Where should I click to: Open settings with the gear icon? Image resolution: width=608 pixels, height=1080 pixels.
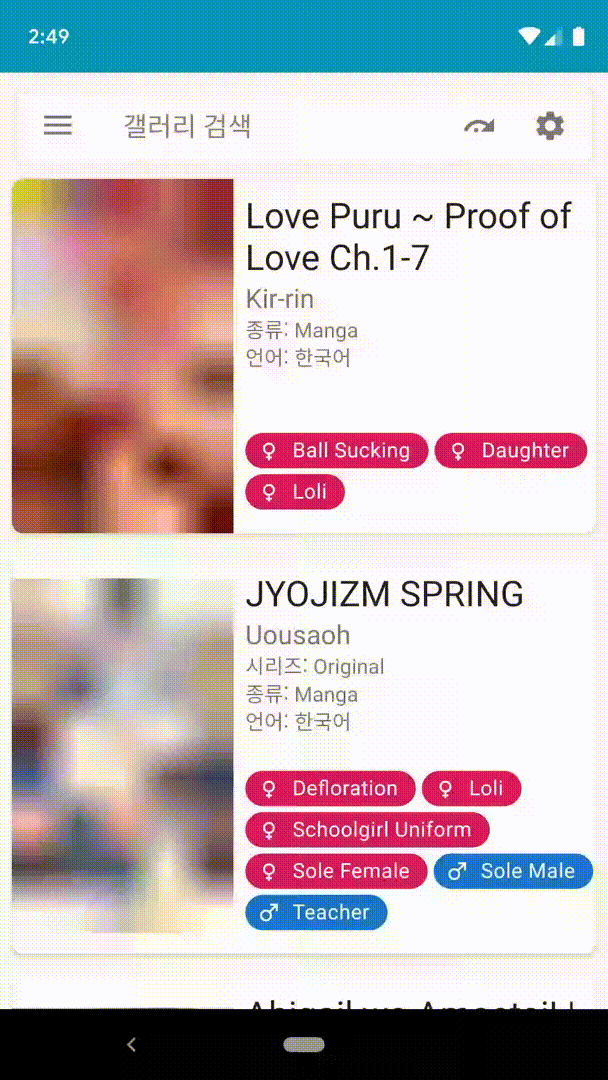(550, 126)
